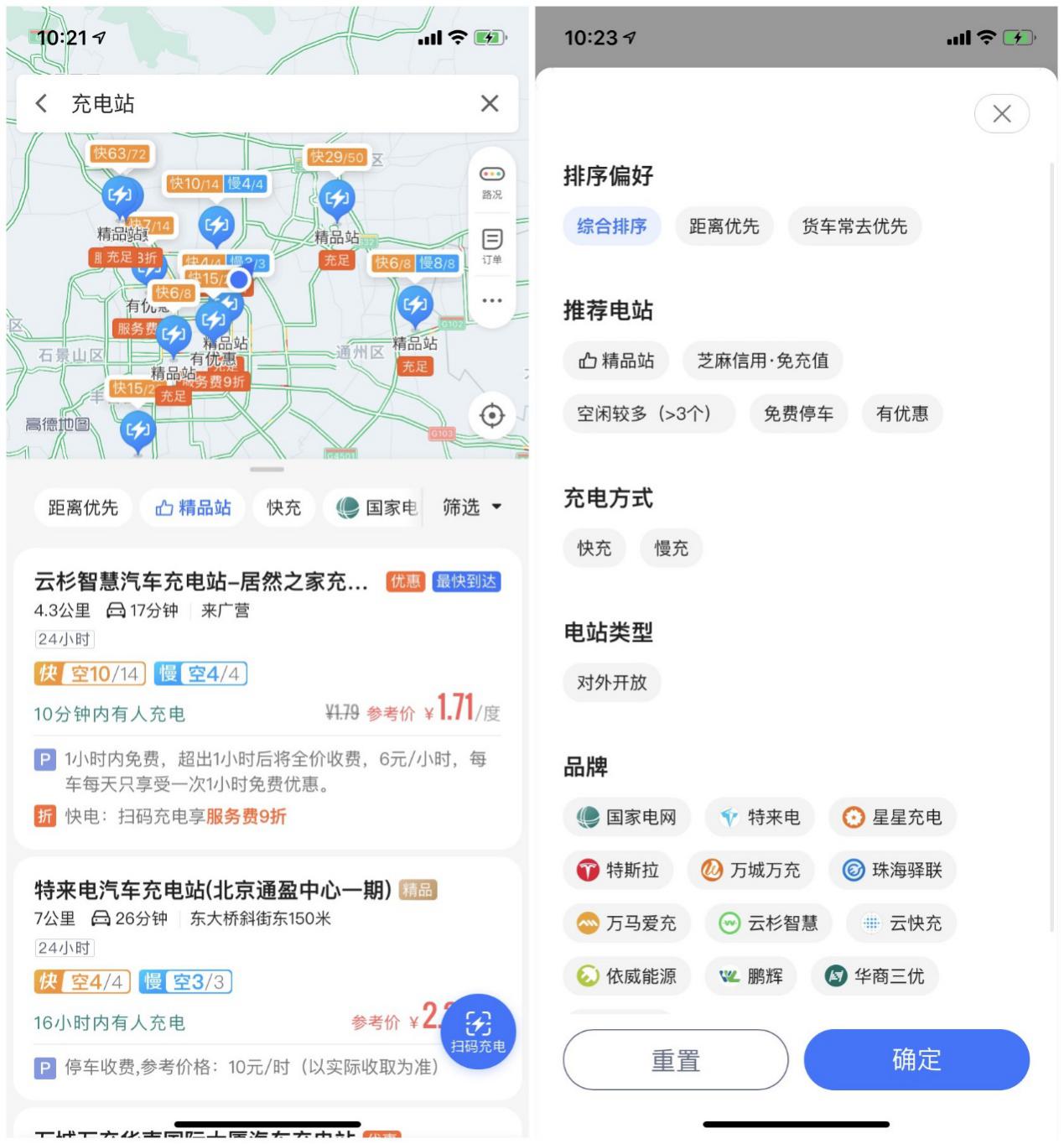This screenshot has height=1144, width=1064.
Task: Recenter map to current location
Action: [x=492, y=415]
